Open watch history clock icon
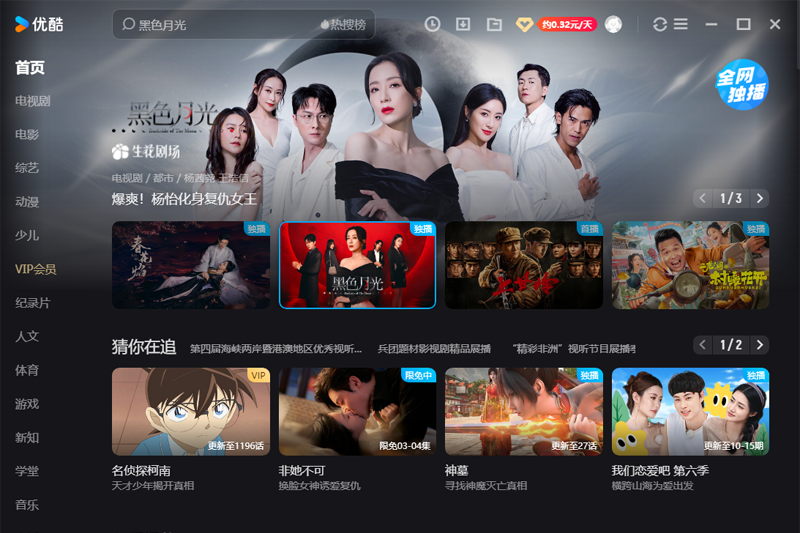 pyautogui.click(x=432, y=24)
